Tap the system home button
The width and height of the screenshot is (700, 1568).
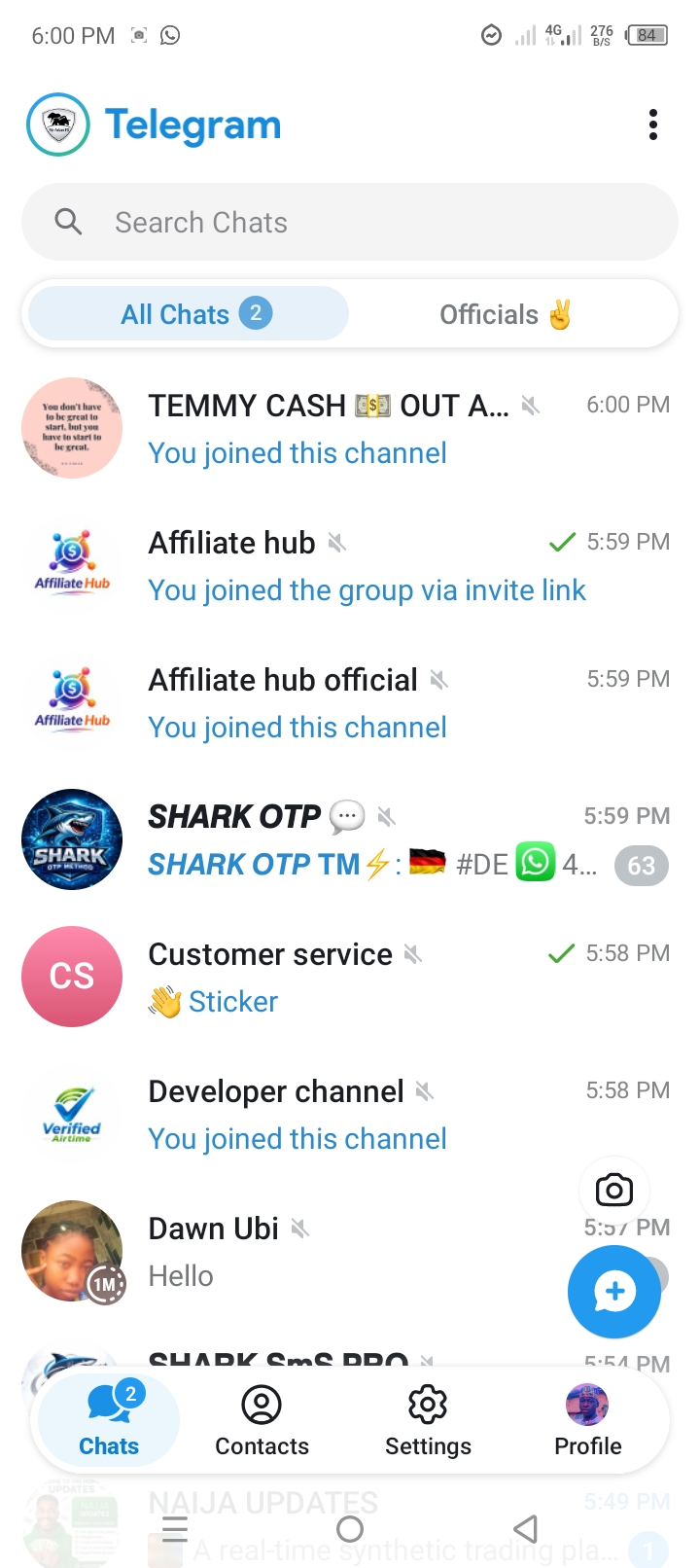pyautogui.click(x=350, y=1529)
